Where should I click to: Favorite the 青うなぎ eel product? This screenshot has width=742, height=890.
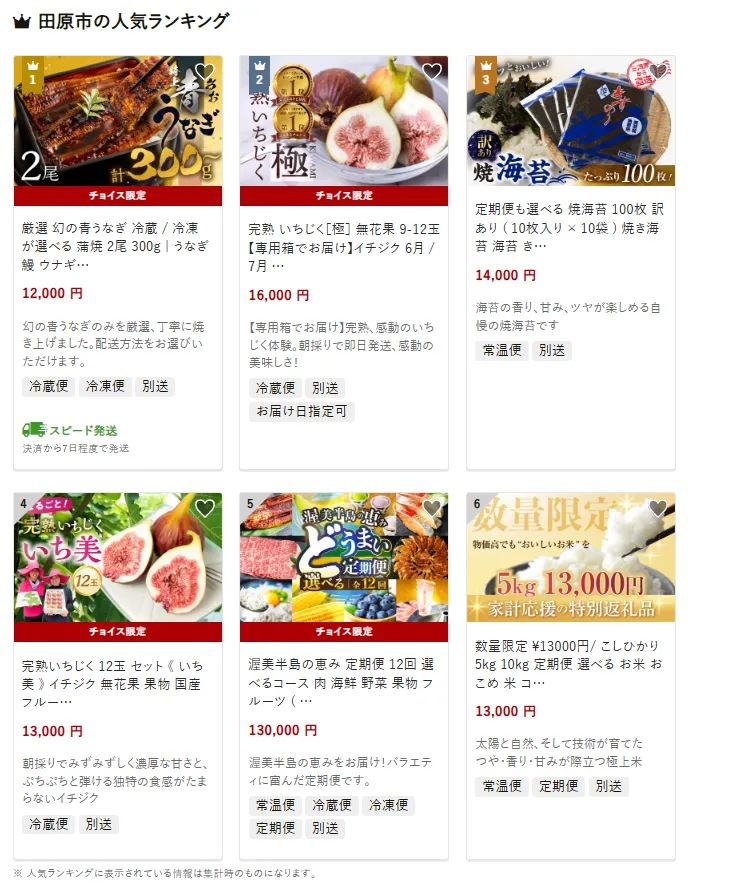tap(205, 72)
